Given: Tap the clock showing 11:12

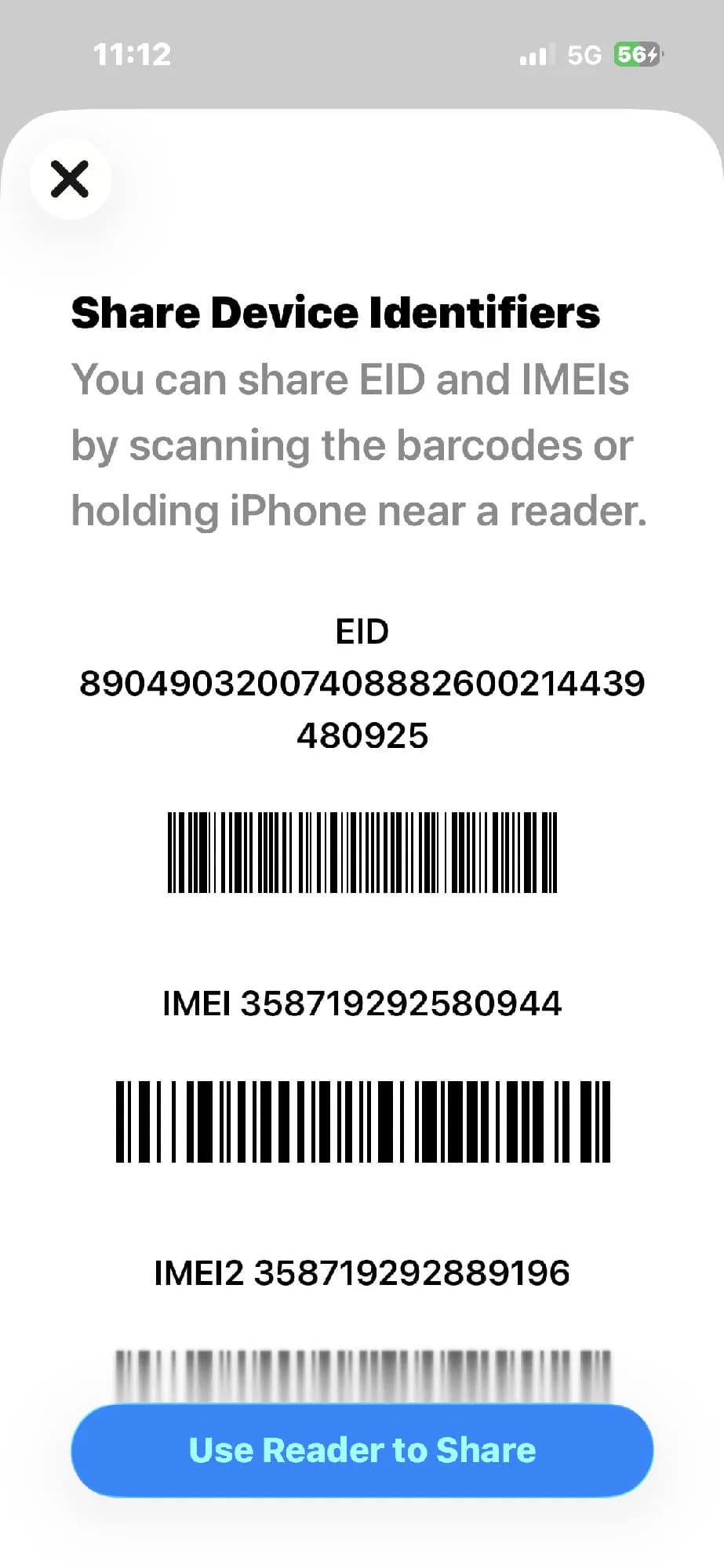Looking at the screenshot, I should click(130, 54).
